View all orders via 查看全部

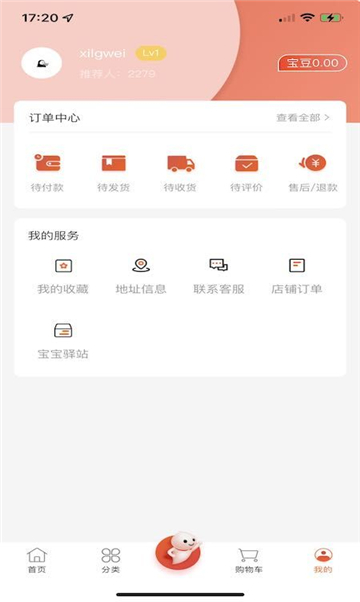click(303, 117)
